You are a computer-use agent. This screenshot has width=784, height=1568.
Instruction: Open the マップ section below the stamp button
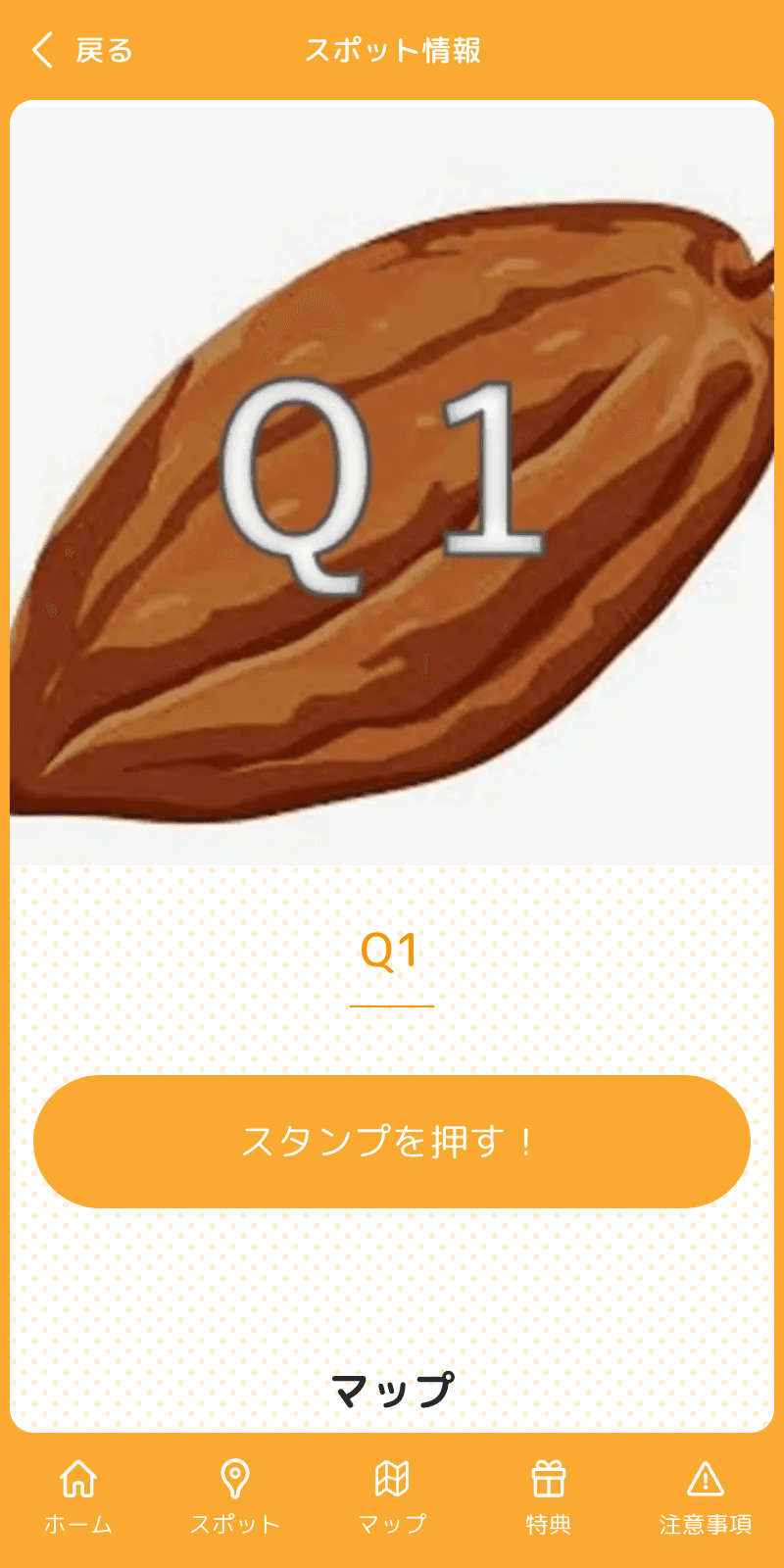[392, 1389]
